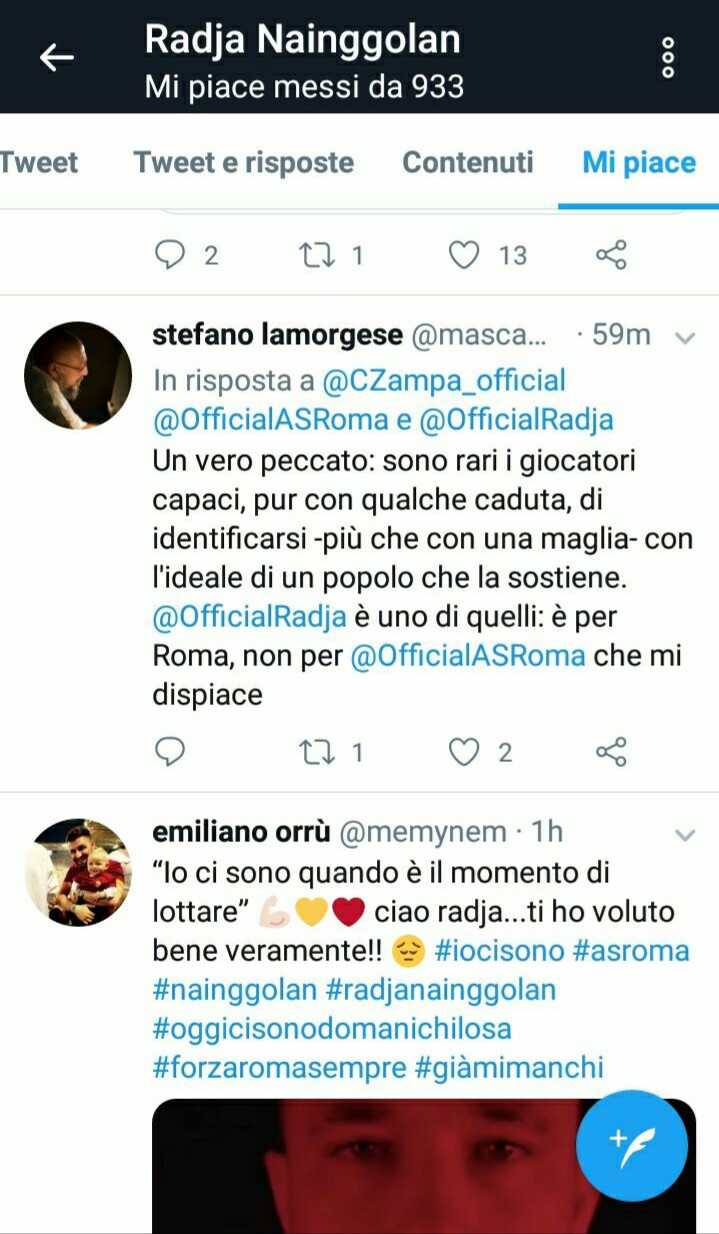Open emiliano orrù's profile picture

(x=78, y=872)
